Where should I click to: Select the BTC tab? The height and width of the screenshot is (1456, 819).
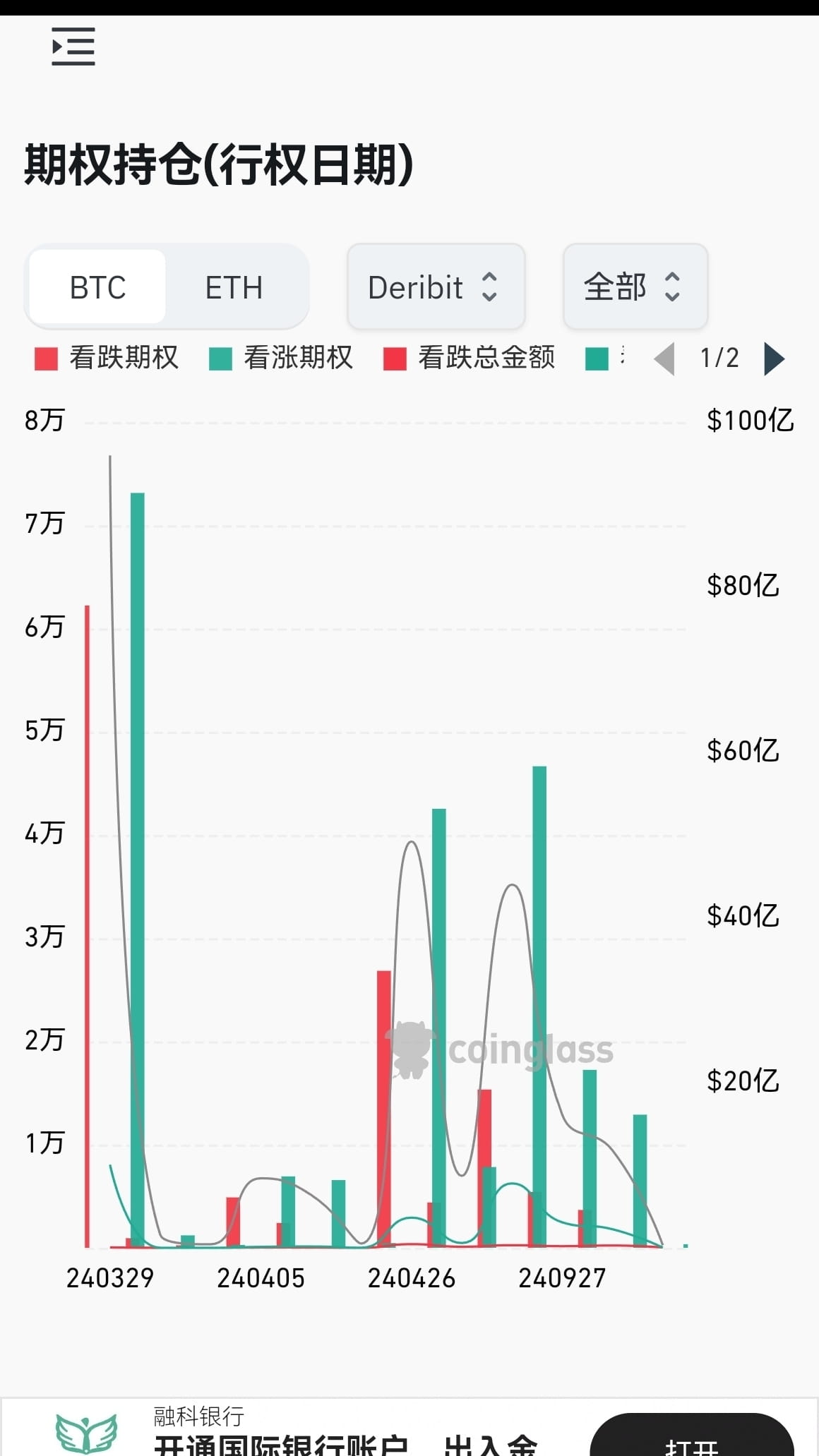[x=97, y=287]
